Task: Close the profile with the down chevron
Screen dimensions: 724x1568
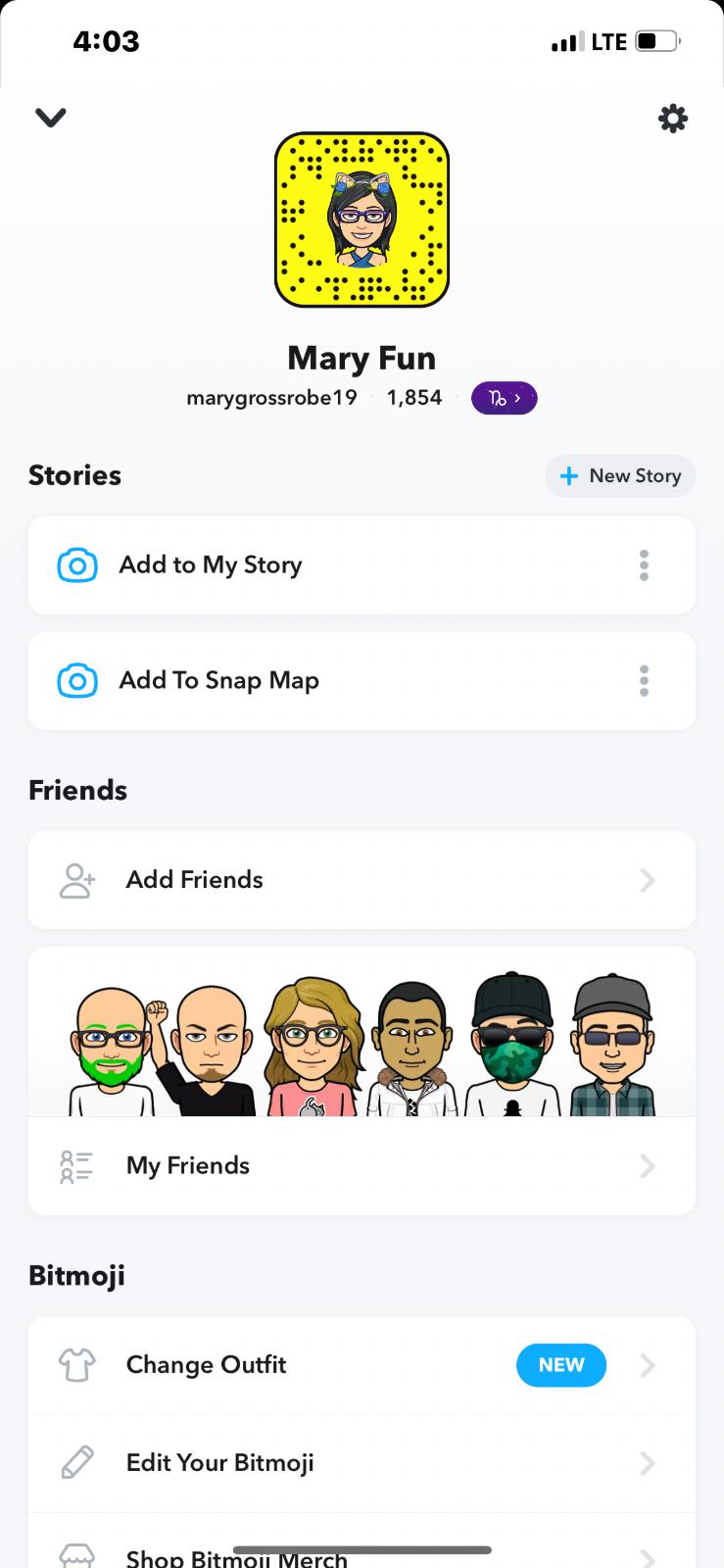Action: (50, 118)
